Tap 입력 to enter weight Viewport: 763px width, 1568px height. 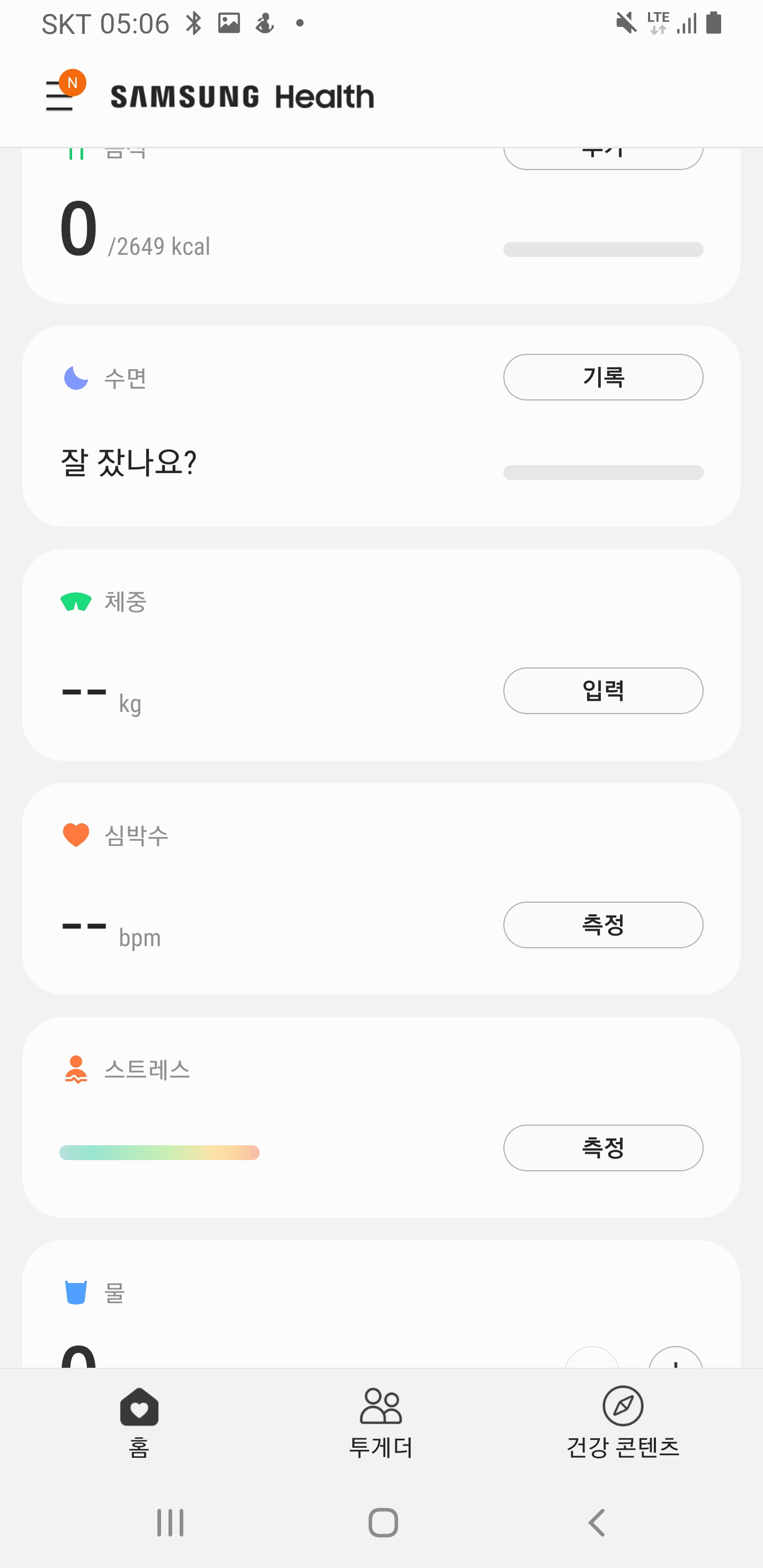click(603, 690)
